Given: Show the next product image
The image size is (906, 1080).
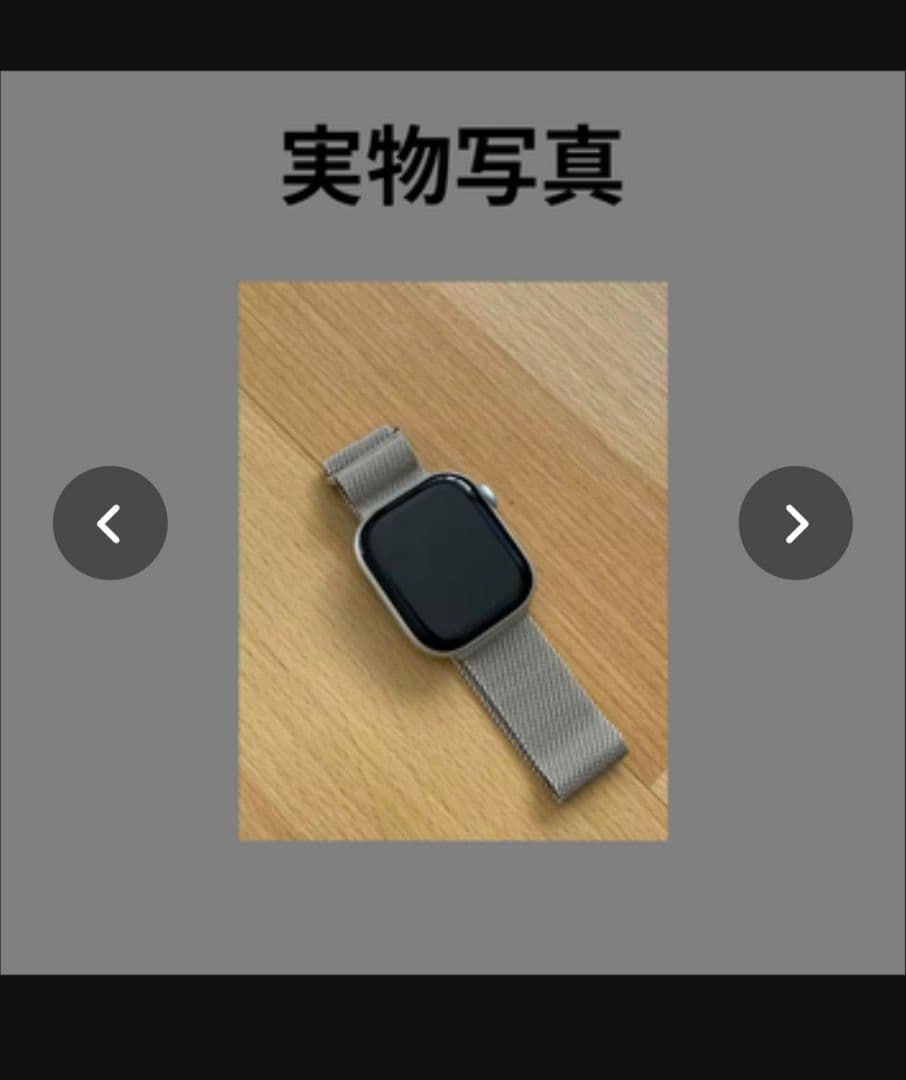Looking at the screenshot, I should 796,523.
